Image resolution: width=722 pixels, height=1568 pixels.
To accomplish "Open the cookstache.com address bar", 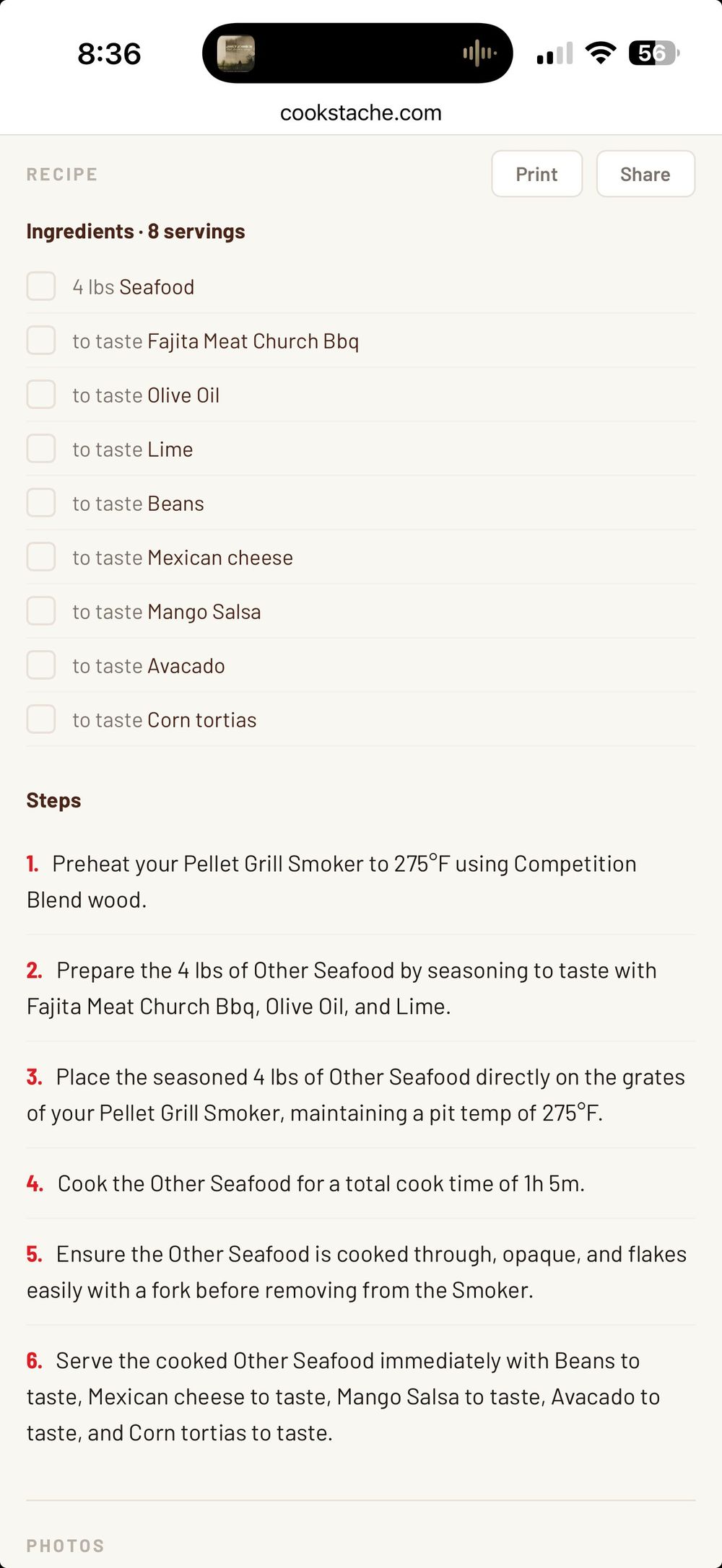I will [x=361, y=113].
